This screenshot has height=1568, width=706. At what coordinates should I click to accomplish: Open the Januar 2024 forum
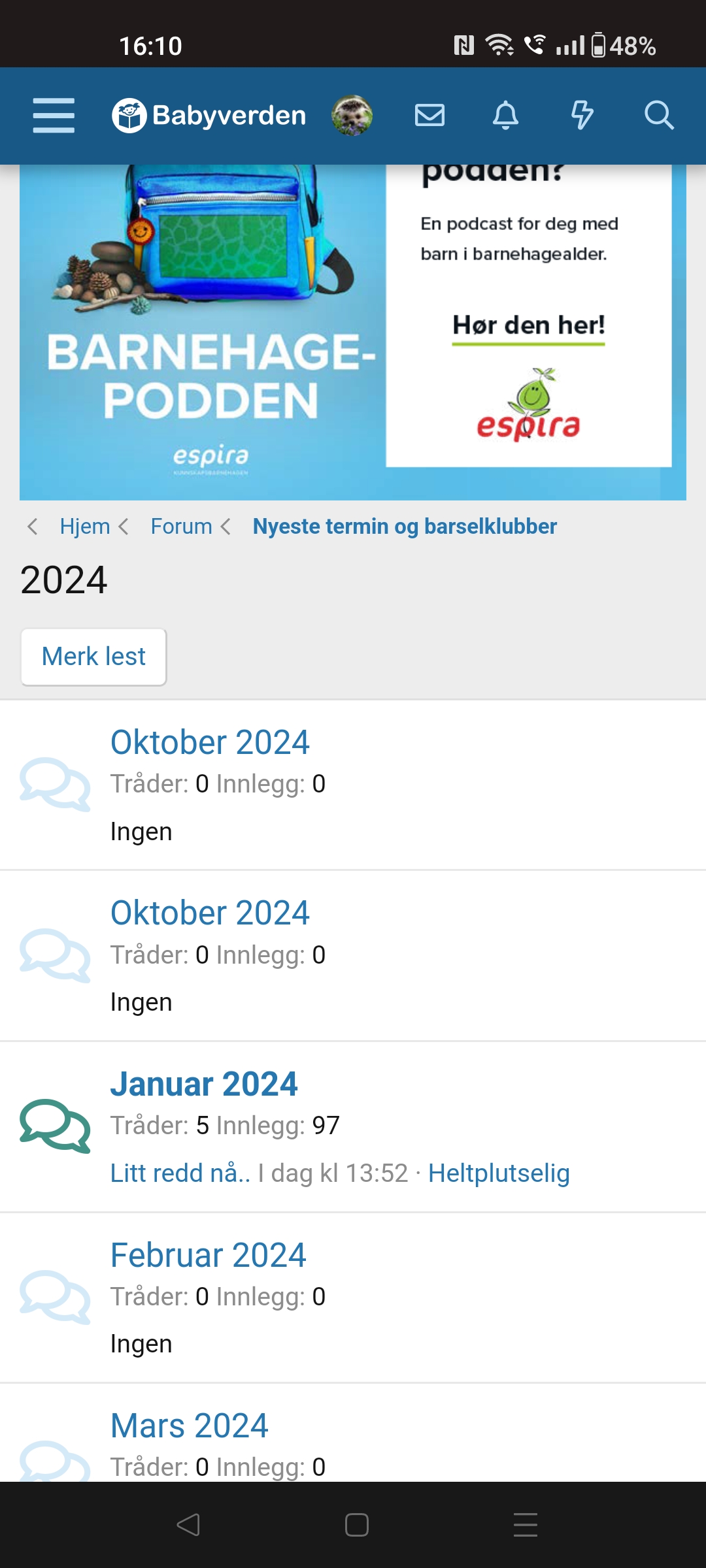tap(204, 1084)
